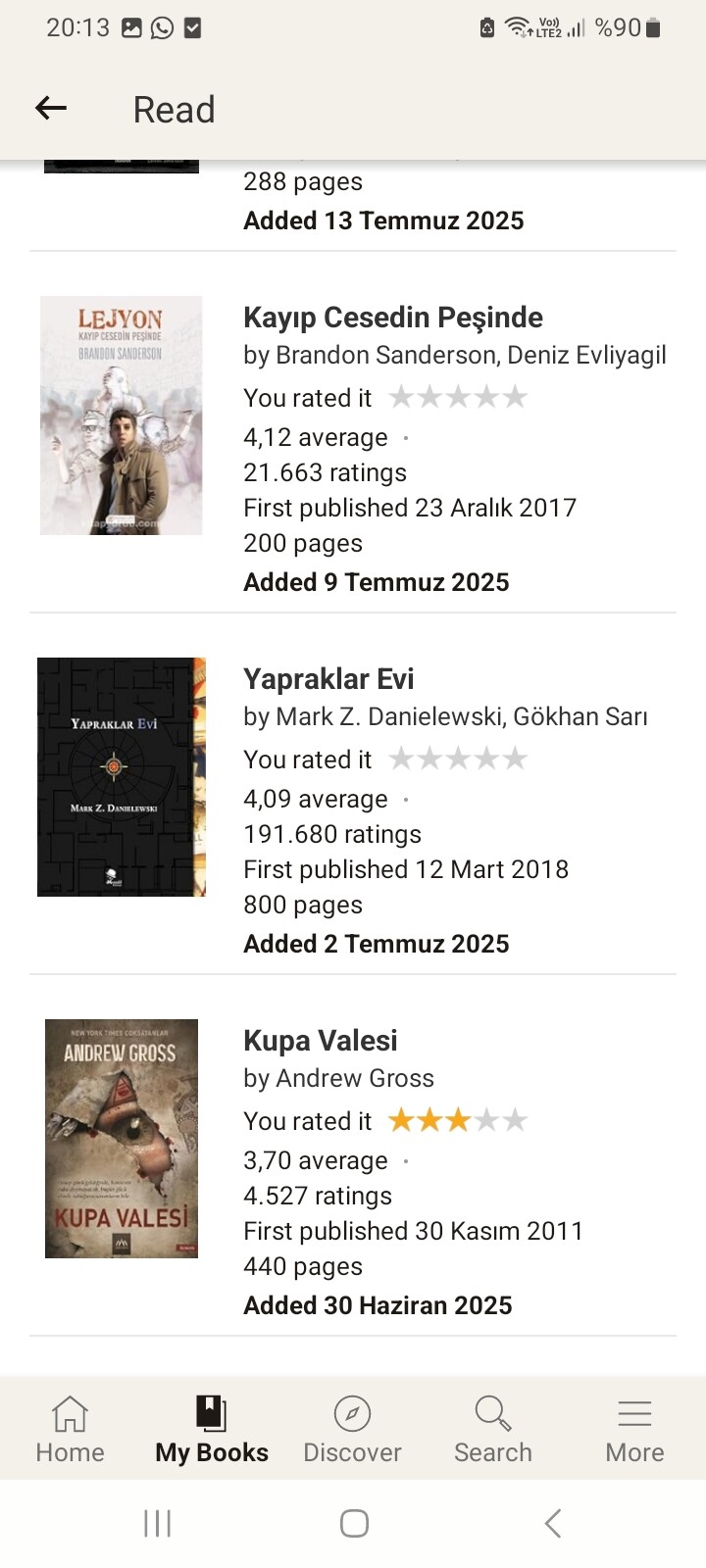This screenshot has width=706, height=1568.
Task: Switch to the Home tab
Action: pos(70,1429)
